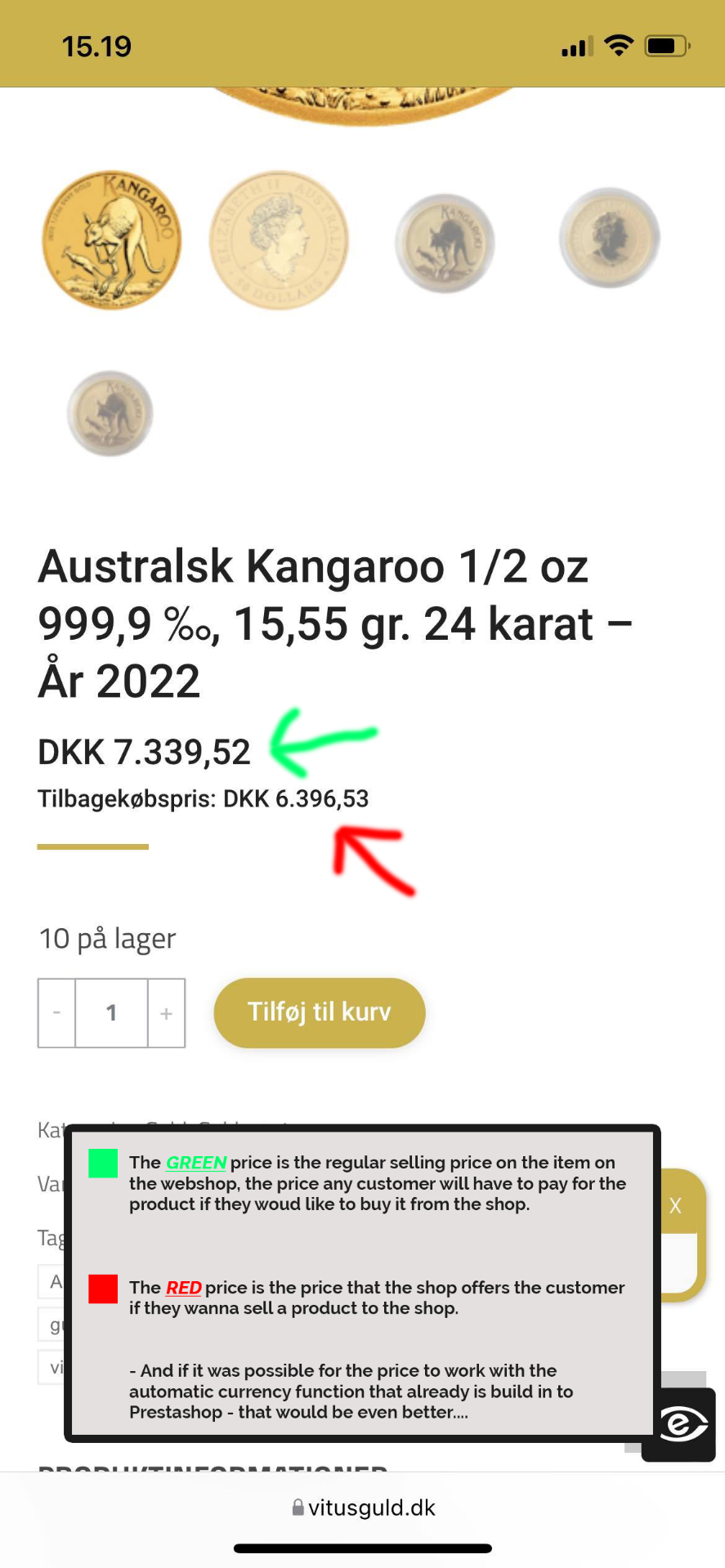The image size is (725, 1568).
Task: Dismiss the popup with the X button
Action: tap(675, 1205)
